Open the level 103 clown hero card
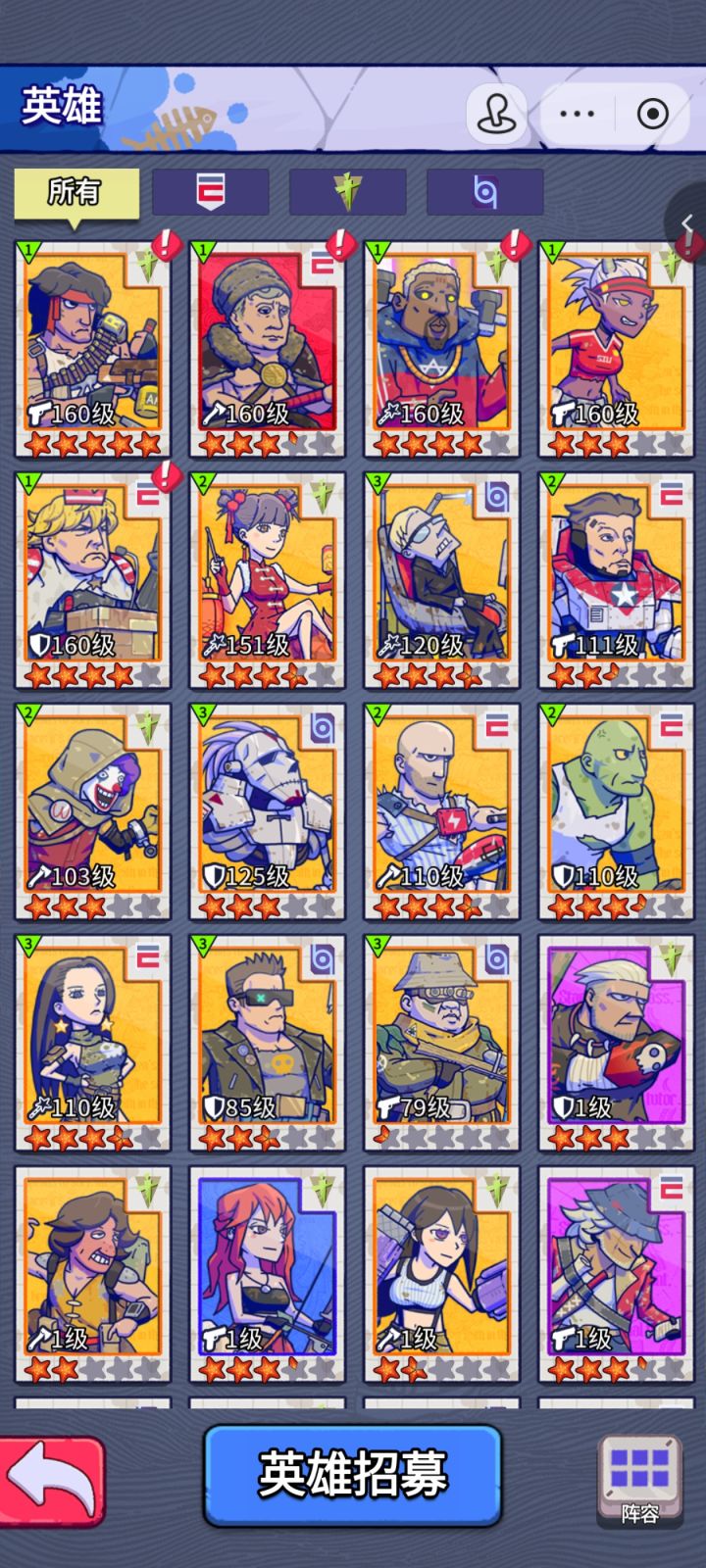This screenshot has height=1568, width=706. [92, 809]
